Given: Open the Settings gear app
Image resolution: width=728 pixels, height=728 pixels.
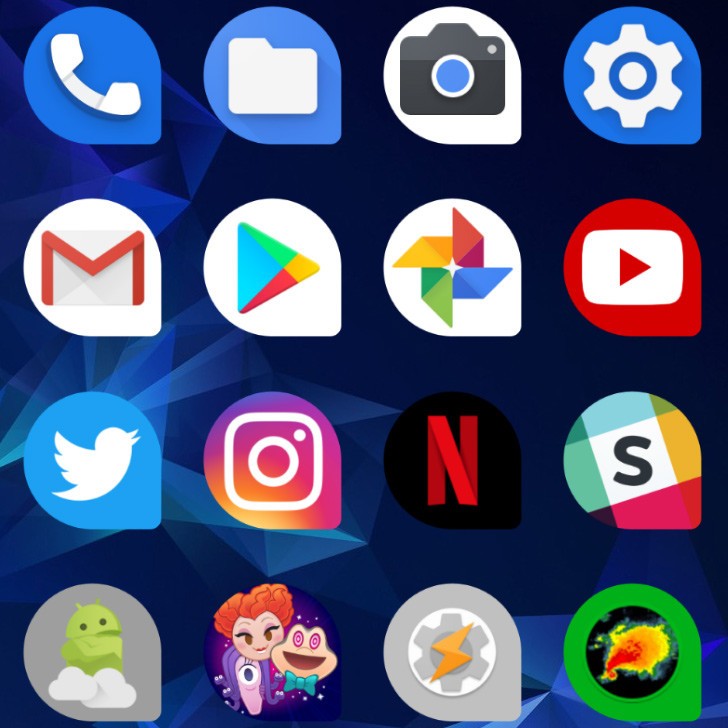Looking at the screenshot, I should pyautogui.click(x=632, y=75).
